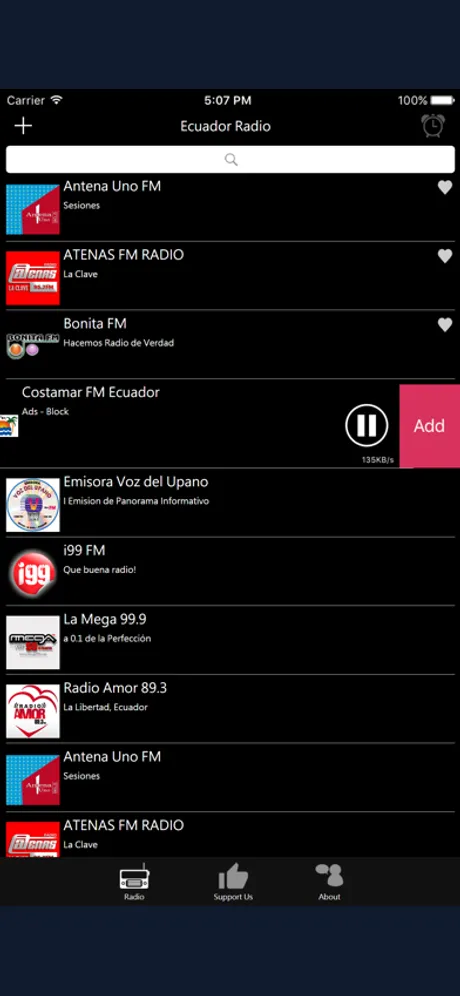The image size is (460, 996).
Task: Go to the Radio tab
Action: click(x=134, y=882)
